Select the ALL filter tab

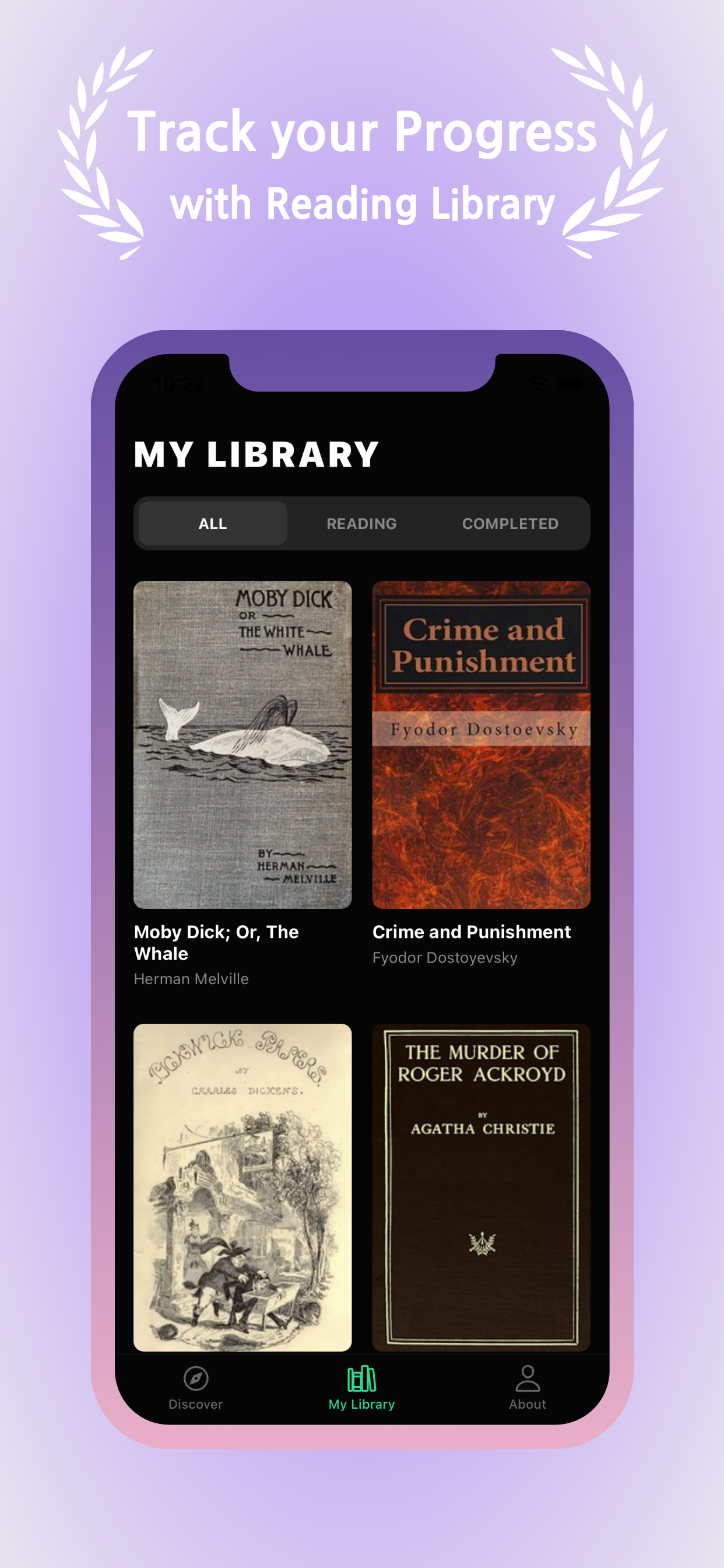click(212, 523)
